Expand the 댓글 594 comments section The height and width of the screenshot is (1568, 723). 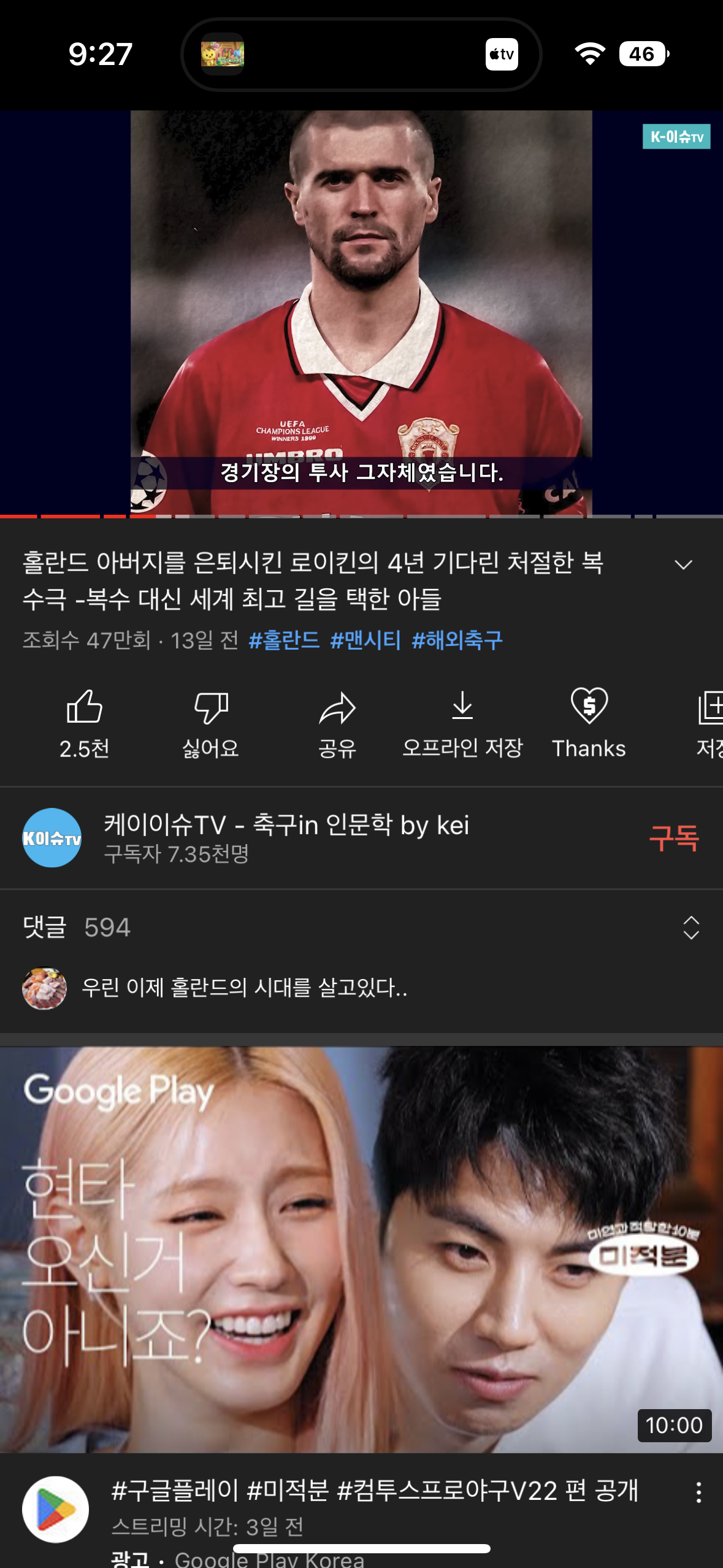click(x=361, y=928)
